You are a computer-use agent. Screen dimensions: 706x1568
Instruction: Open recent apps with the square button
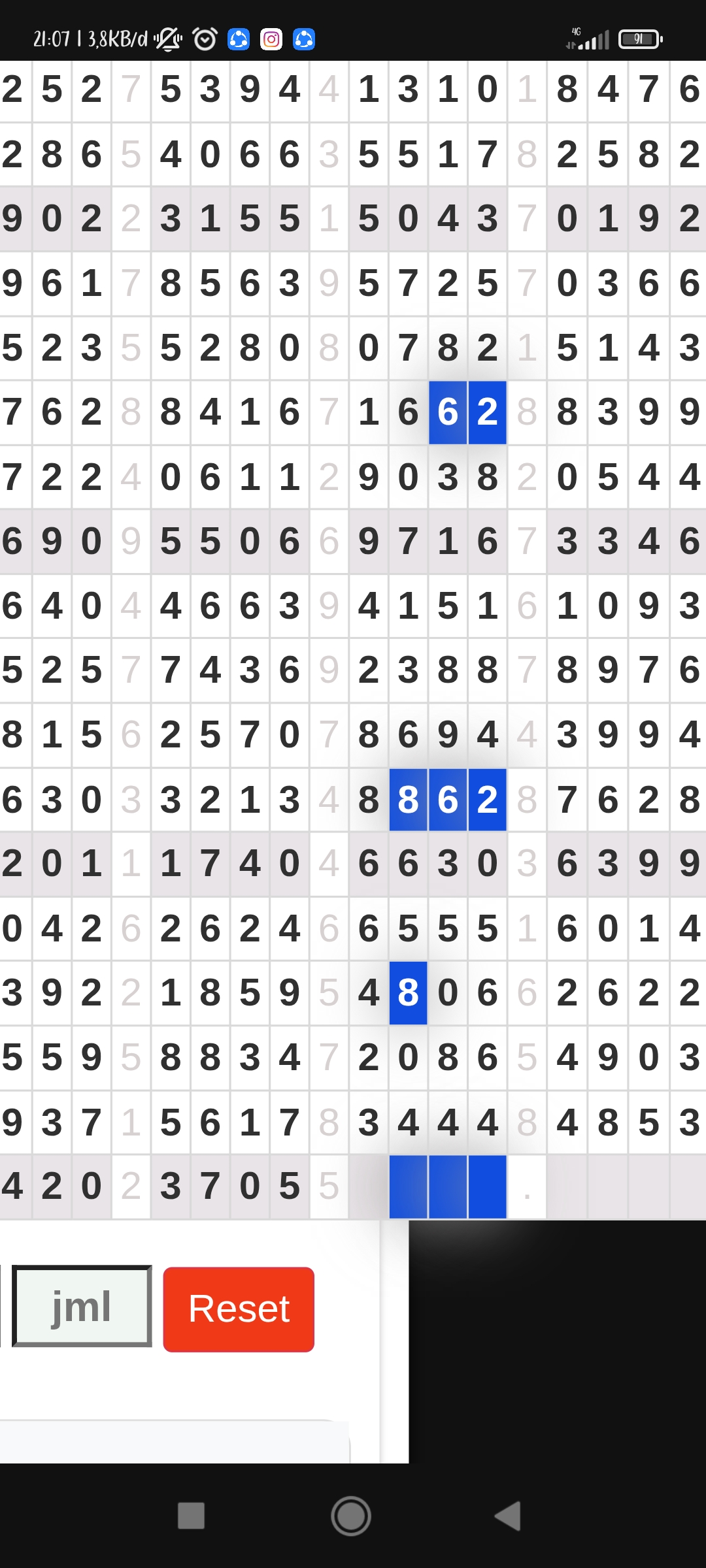point(192,1516)
